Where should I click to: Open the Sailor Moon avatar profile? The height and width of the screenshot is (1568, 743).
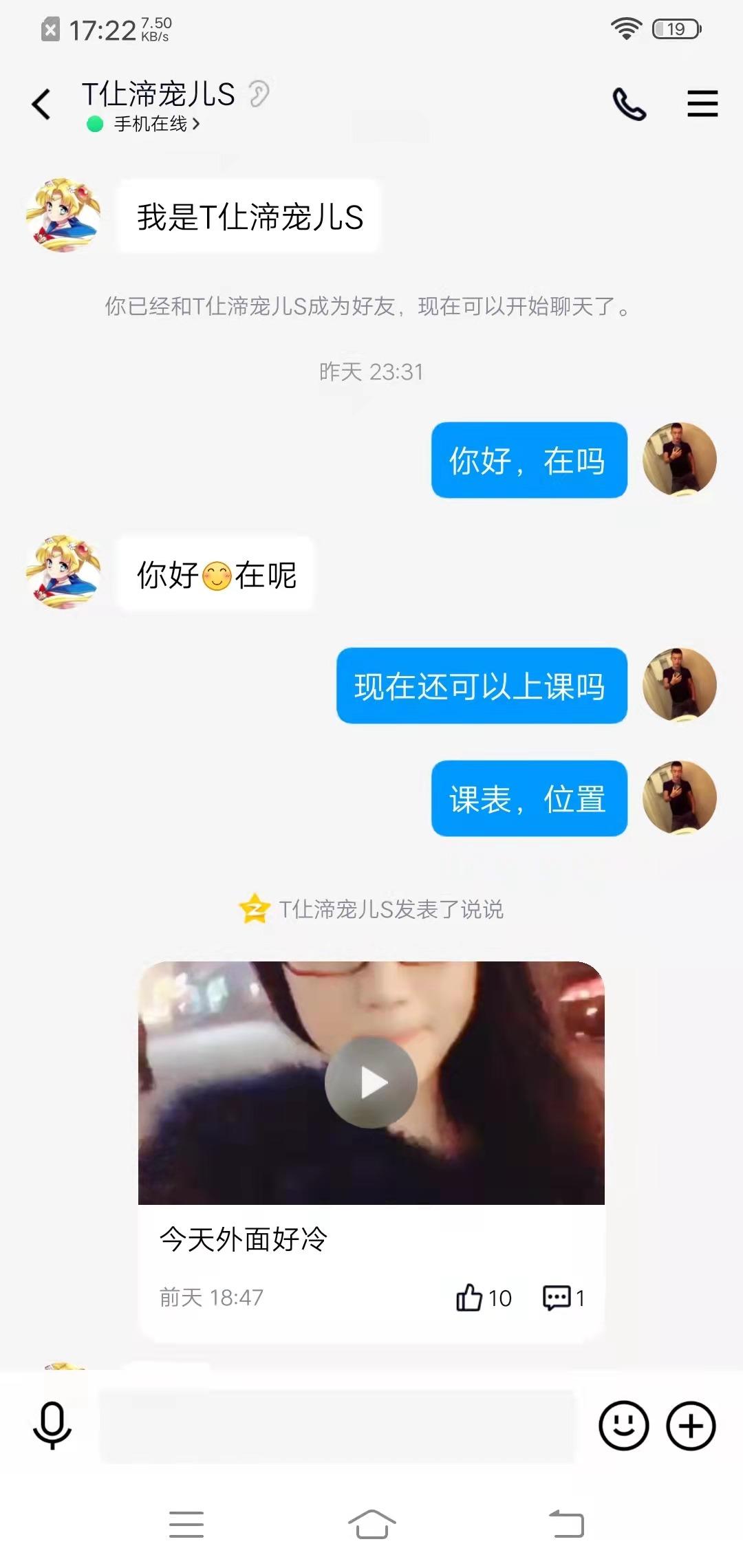63,215
